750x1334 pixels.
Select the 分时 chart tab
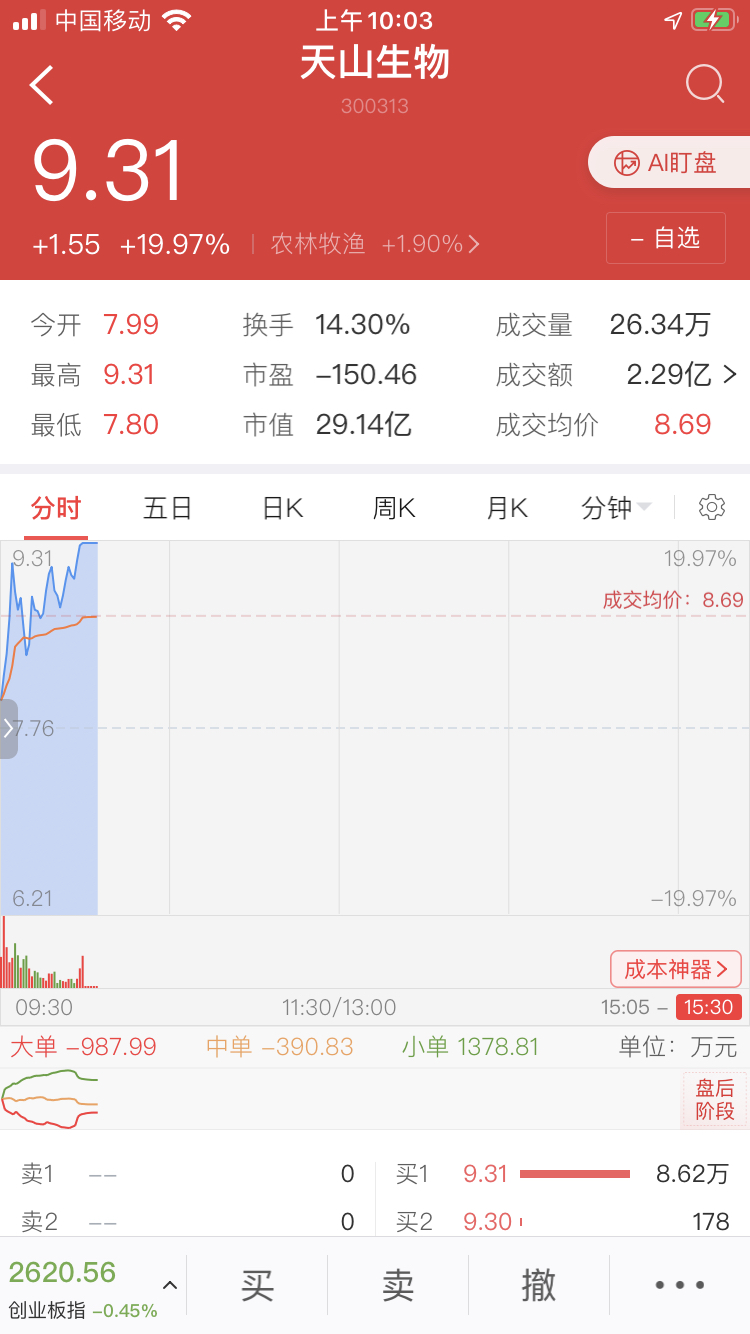(56, 508)
